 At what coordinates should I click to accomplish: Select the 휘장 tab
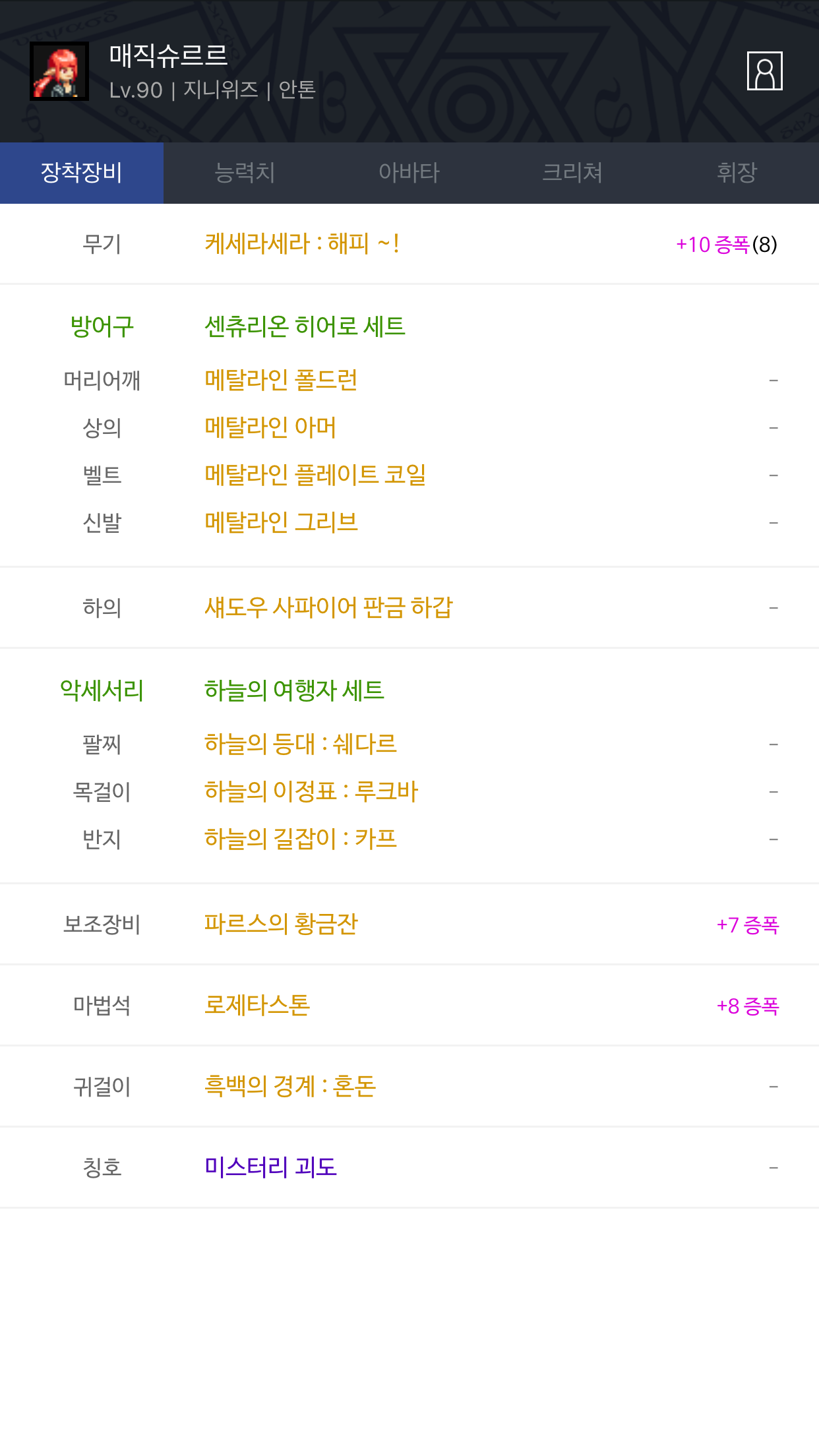tap(737, 173)
